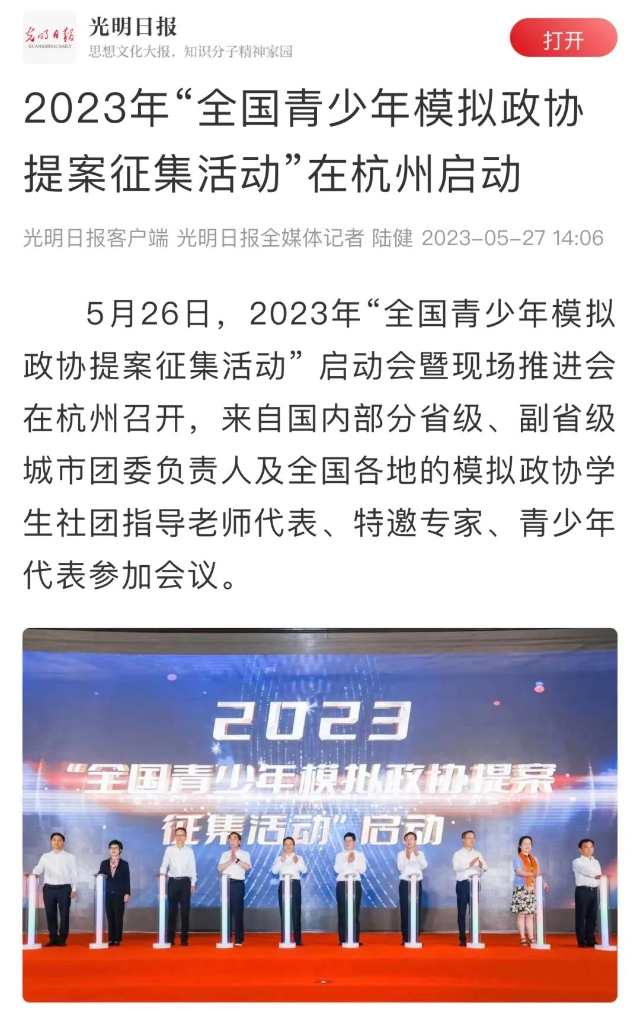Tap the red 打开 button

[x=563, y=39]
